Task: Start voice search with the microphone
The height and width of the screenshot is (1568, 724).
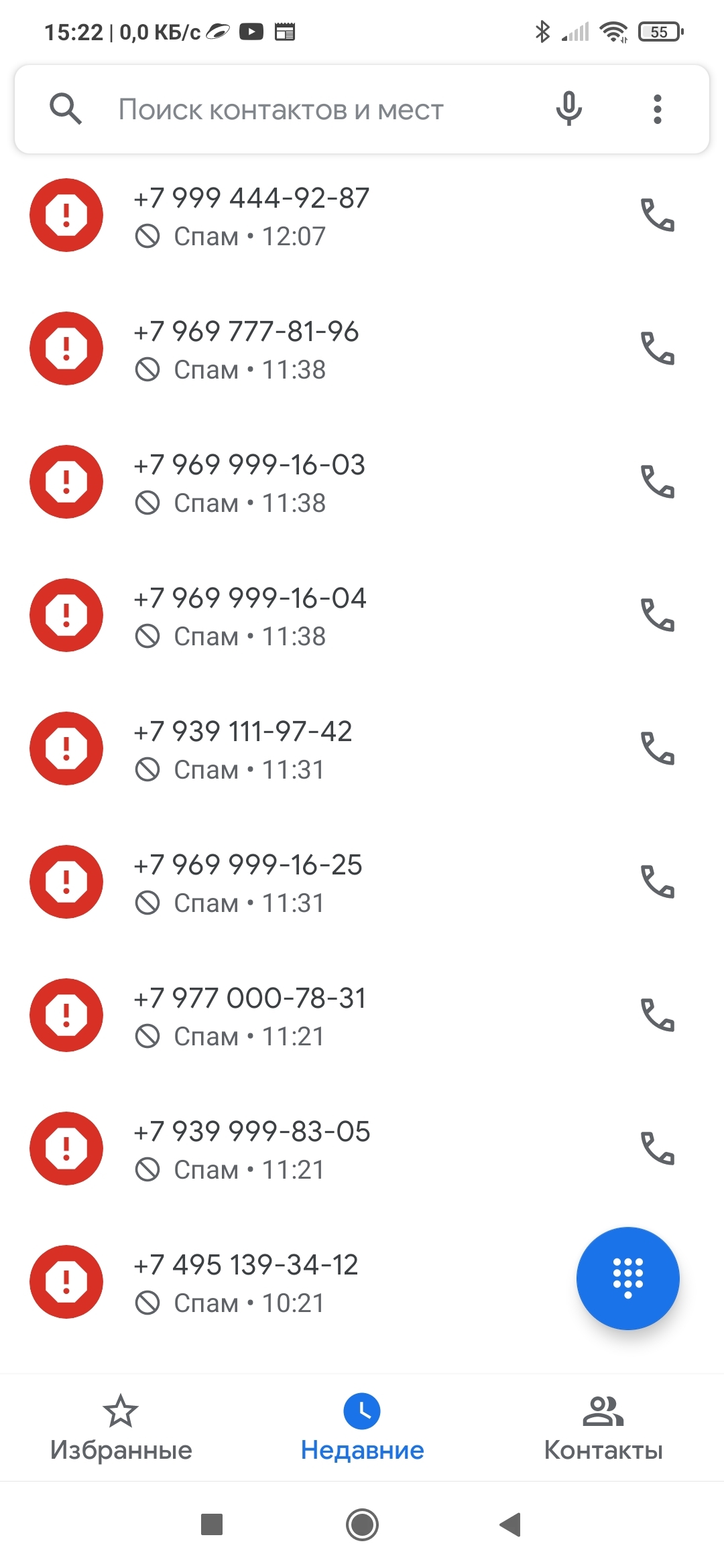Action: pos(568,109)
